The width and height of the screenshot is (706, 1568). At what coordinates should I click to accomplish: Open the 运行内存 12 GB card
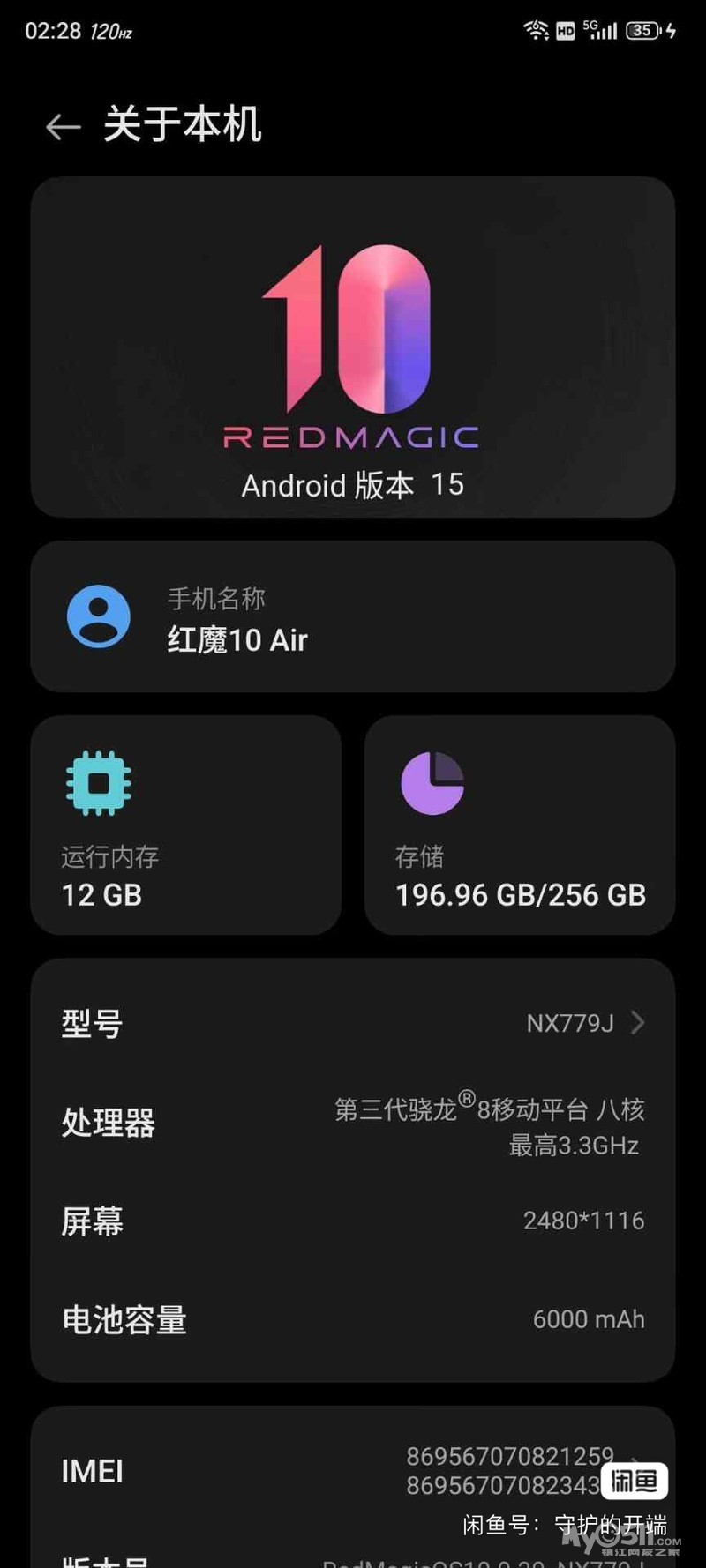click(185, 825)
